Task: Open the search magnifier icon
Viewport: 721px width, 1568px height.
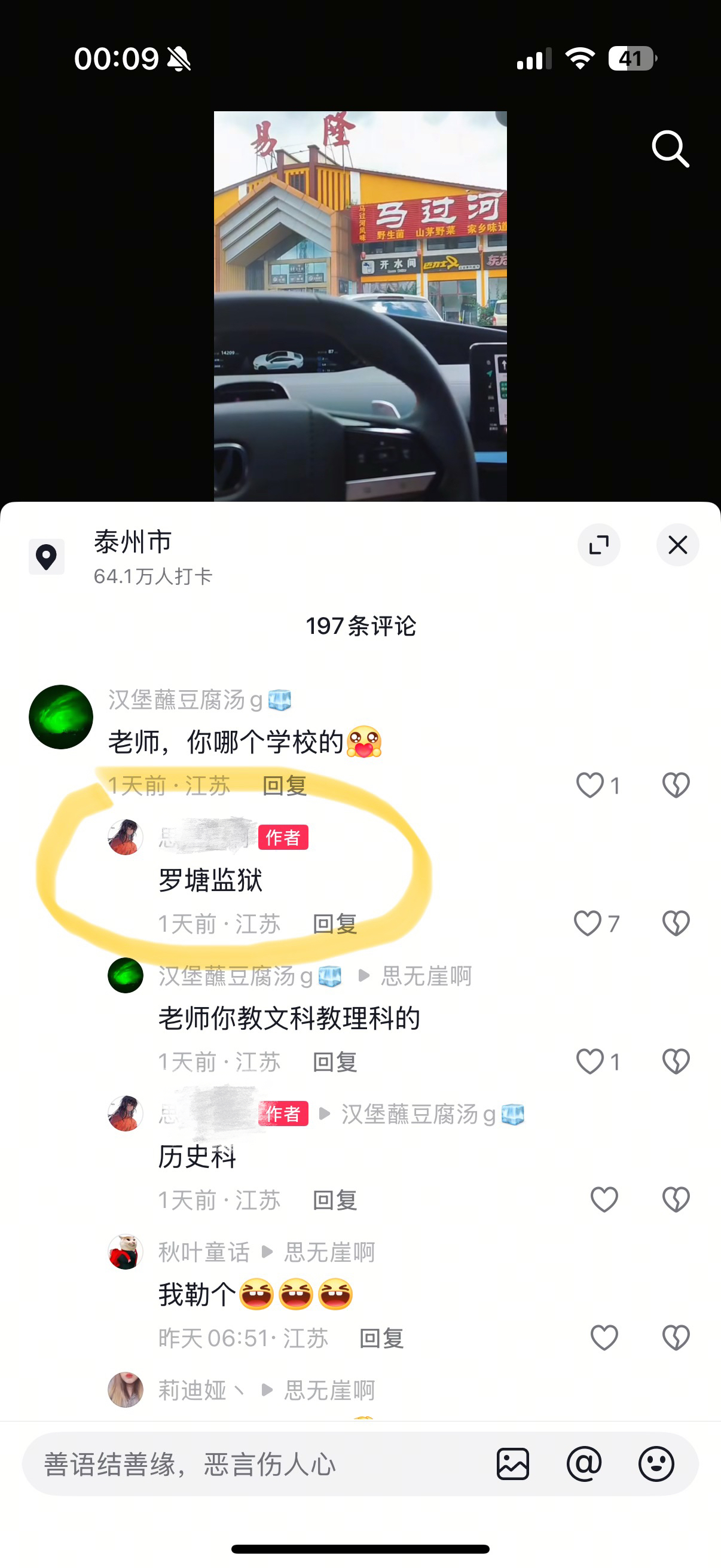Action: click(670, 148)
